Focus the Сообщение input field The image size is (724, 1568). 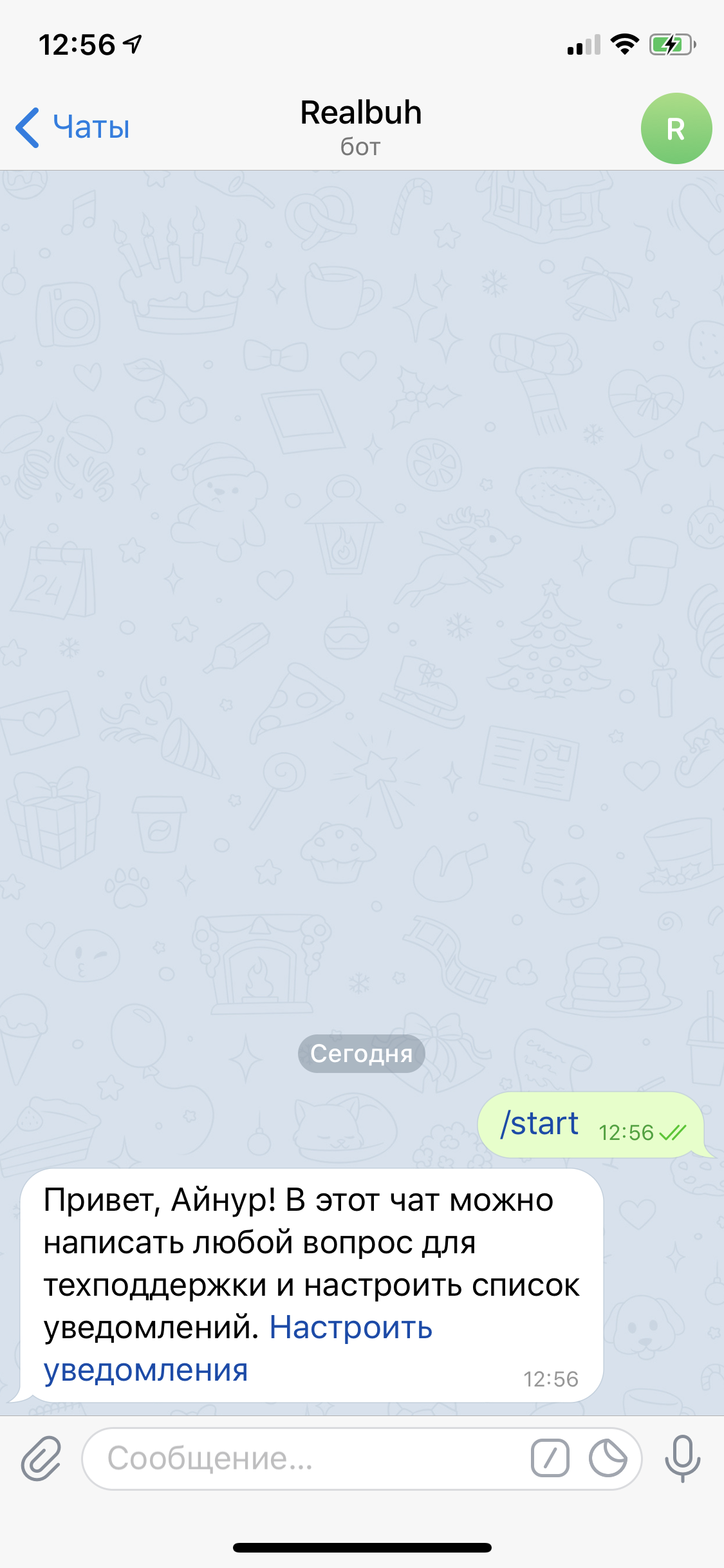tap(309, 1459)
